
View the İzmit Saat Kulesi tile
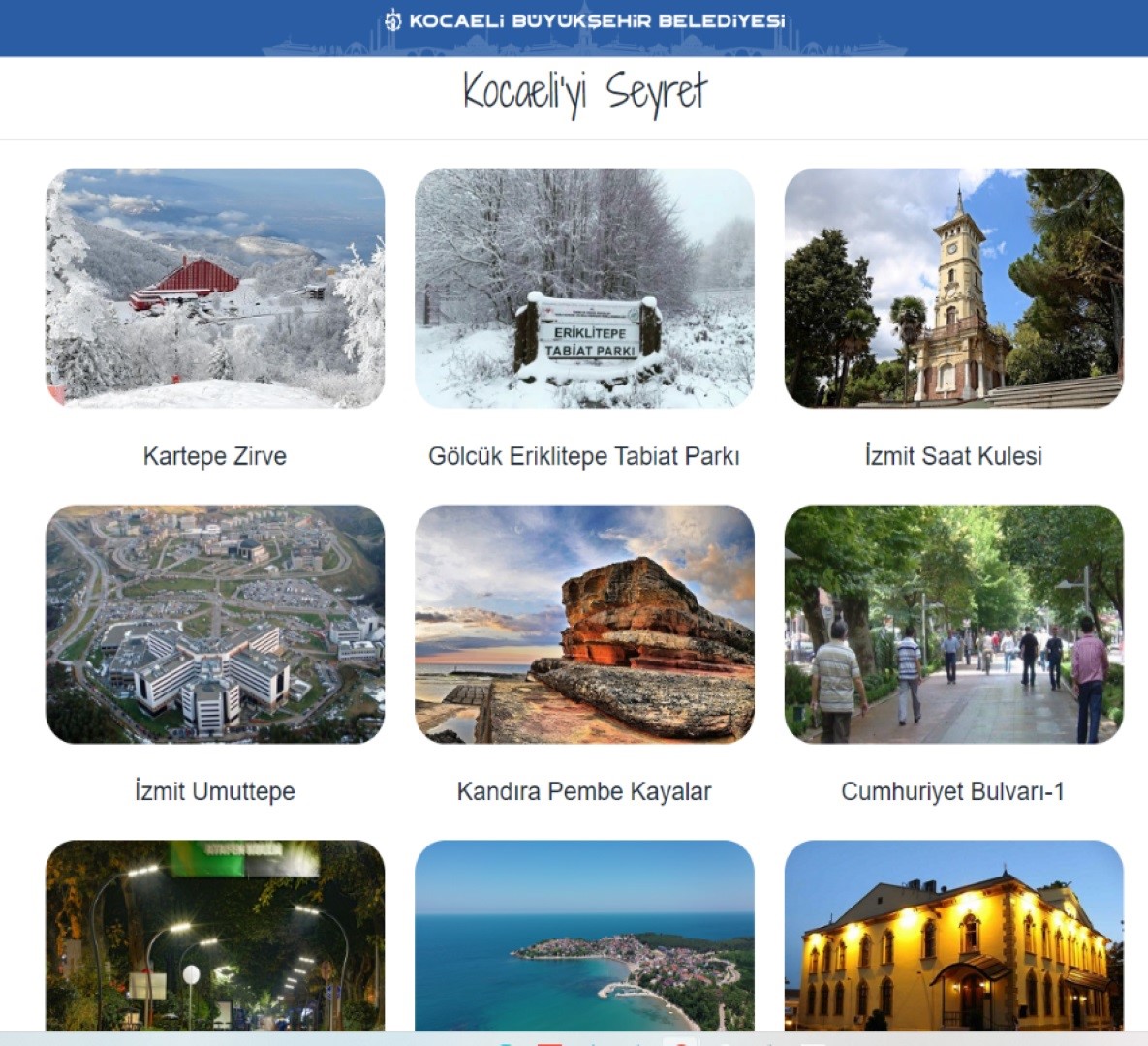pyautogui.click(x=953, y=289)
